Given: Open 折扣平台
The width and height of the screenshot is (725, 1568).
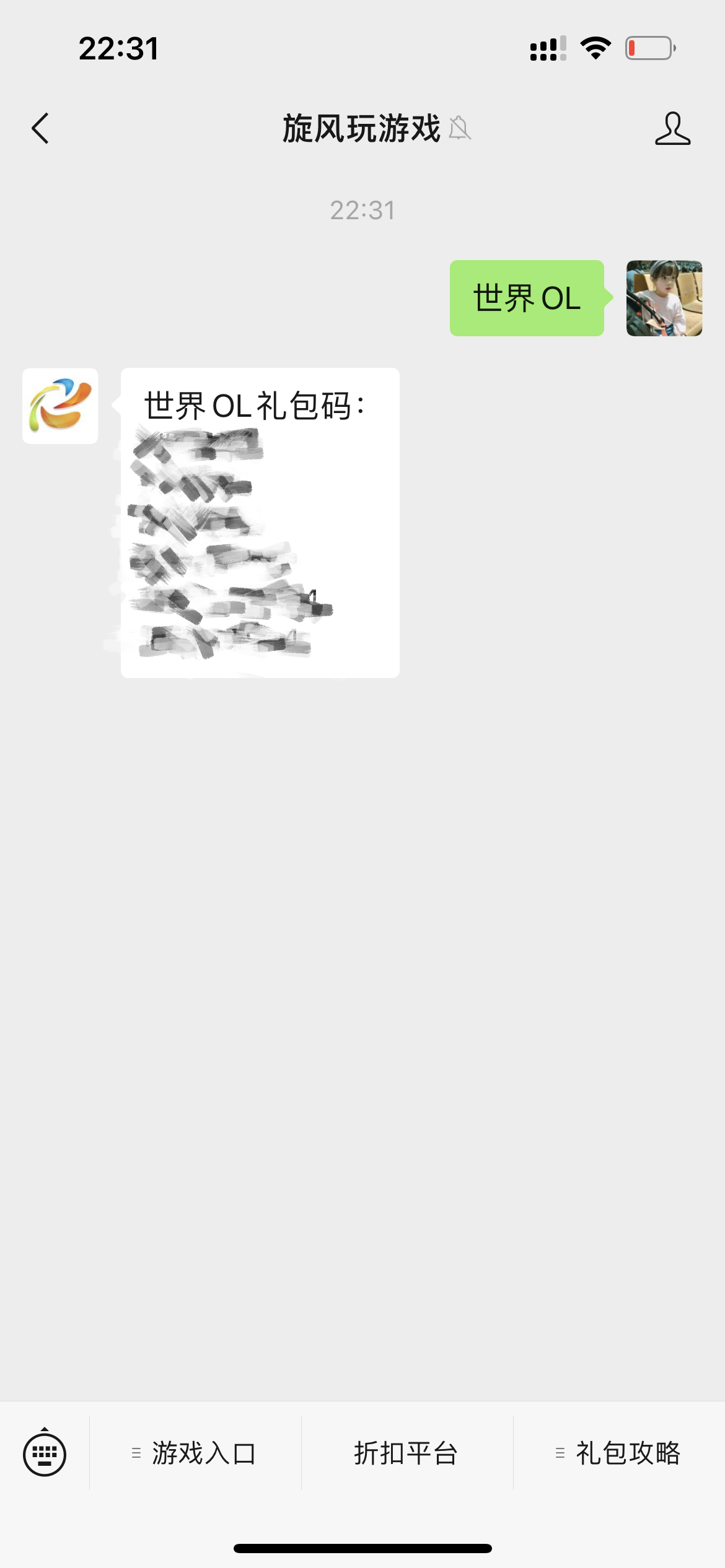Looking at the screenshot, I should (406, 1453).
